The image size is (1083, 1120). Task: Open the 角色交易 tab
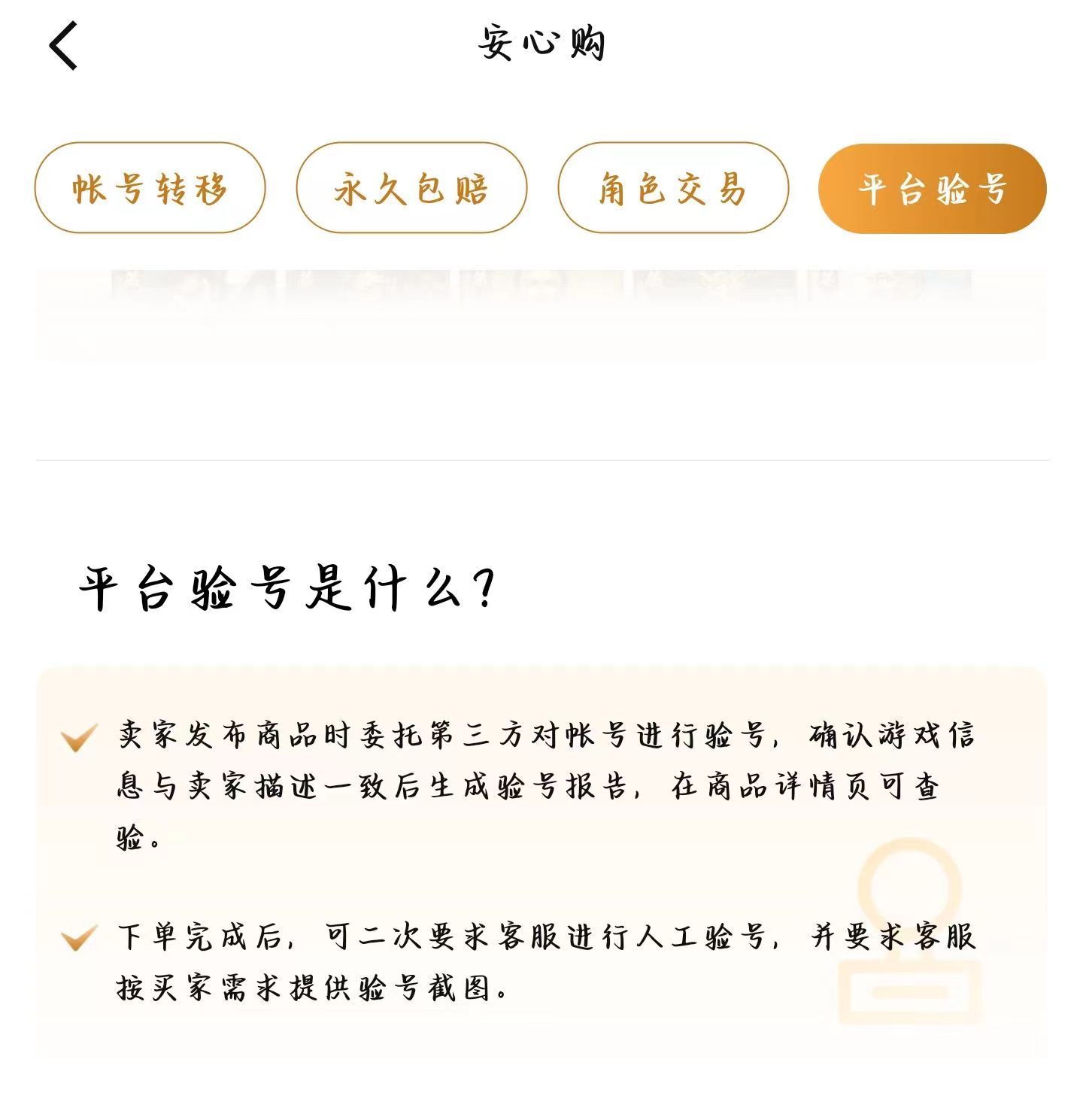(x=672, y=188)
